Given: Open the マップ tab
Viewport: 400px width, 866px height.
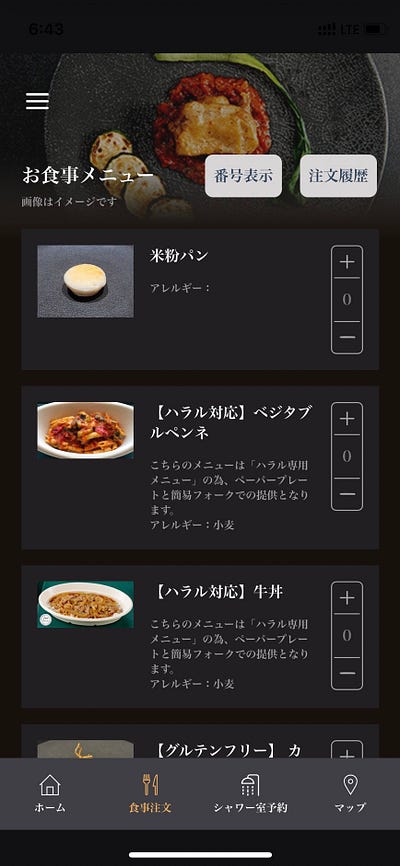Looking at the screenshot, I should [350, 794].
